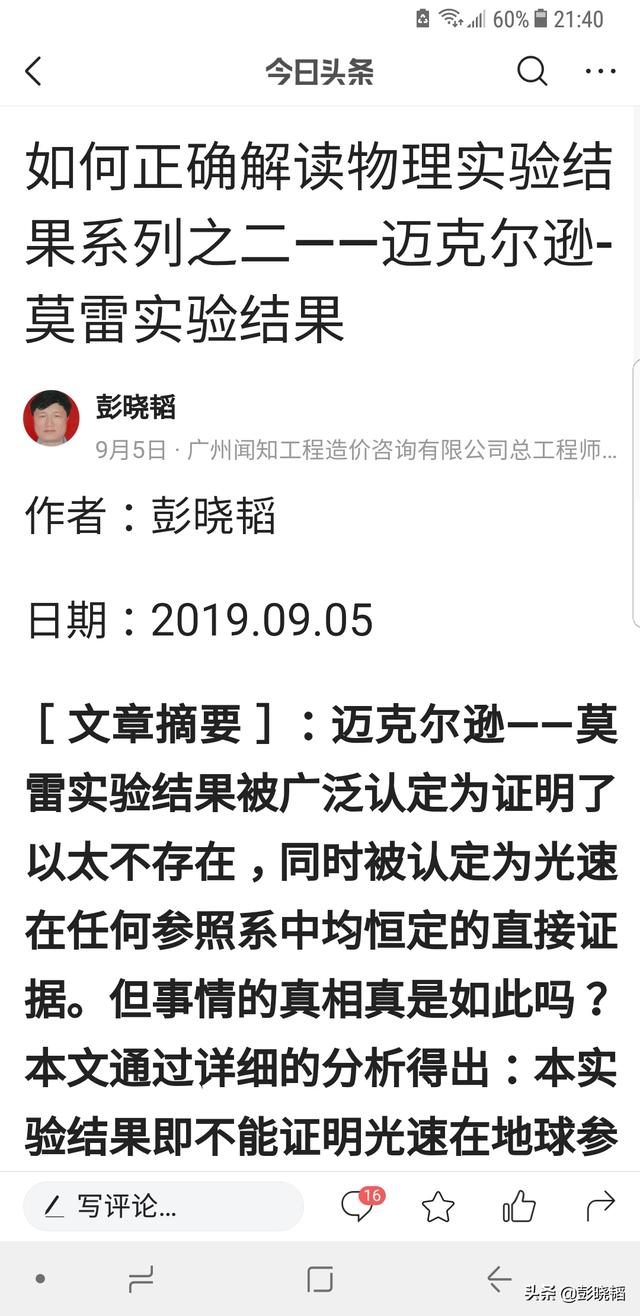Open author 彭晓韬's profile avatar
The width and height of the screenshot is (640, 1316).
pyautogui.click(x=51, y=417)
